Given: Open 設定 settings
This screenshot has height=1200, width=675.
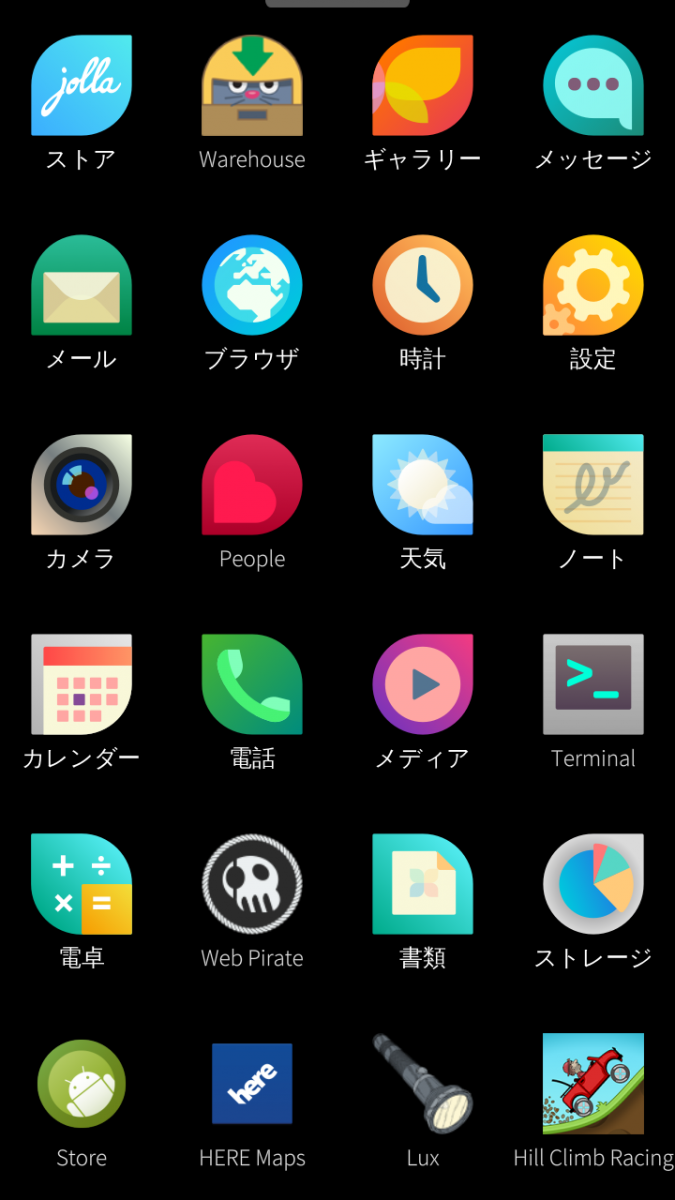Looking at the screenshot, I should [x=593, y=285].
